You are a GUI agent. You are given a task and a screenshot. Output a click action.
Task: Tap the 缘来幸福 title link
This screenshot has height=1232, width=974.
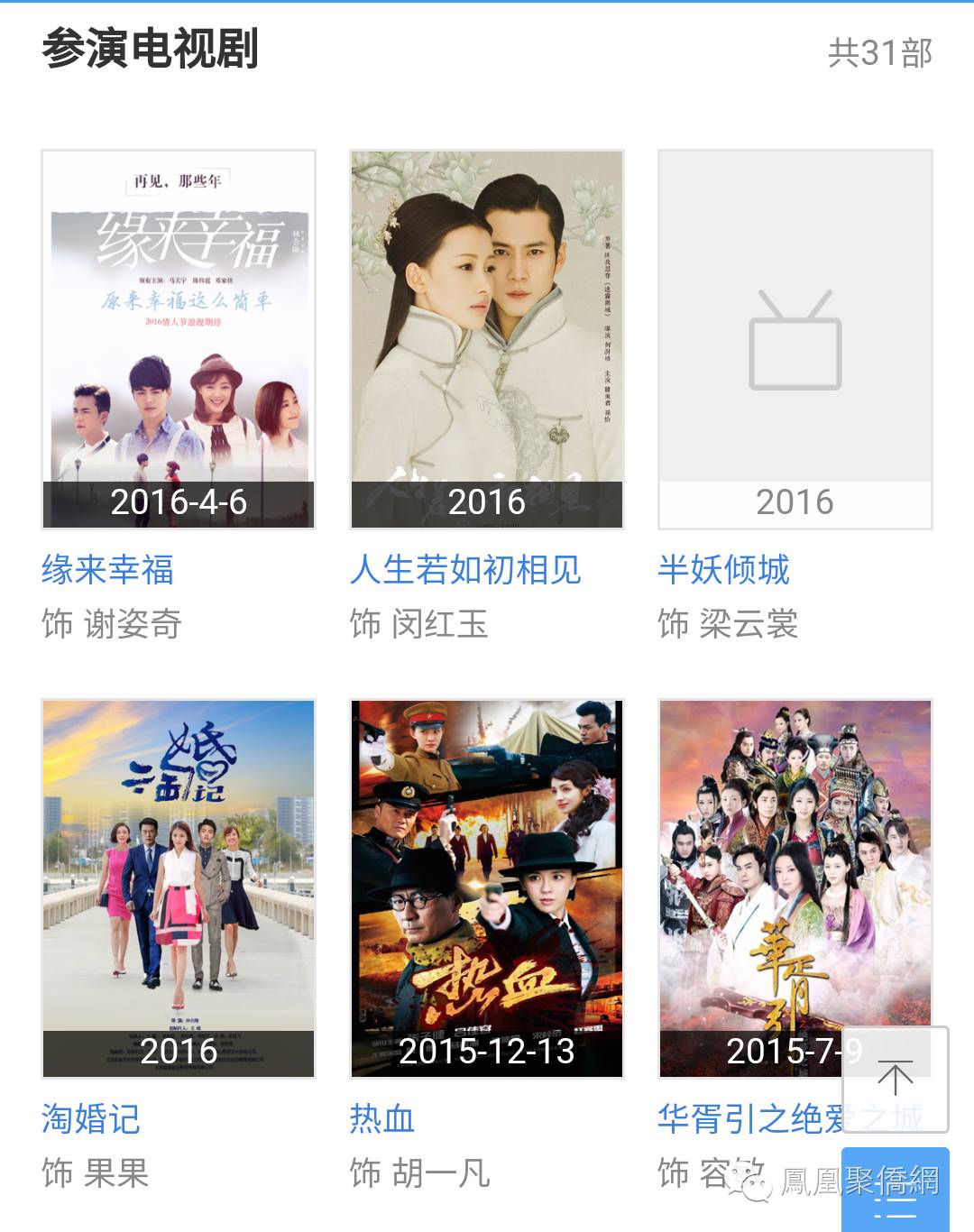(108, 570)
